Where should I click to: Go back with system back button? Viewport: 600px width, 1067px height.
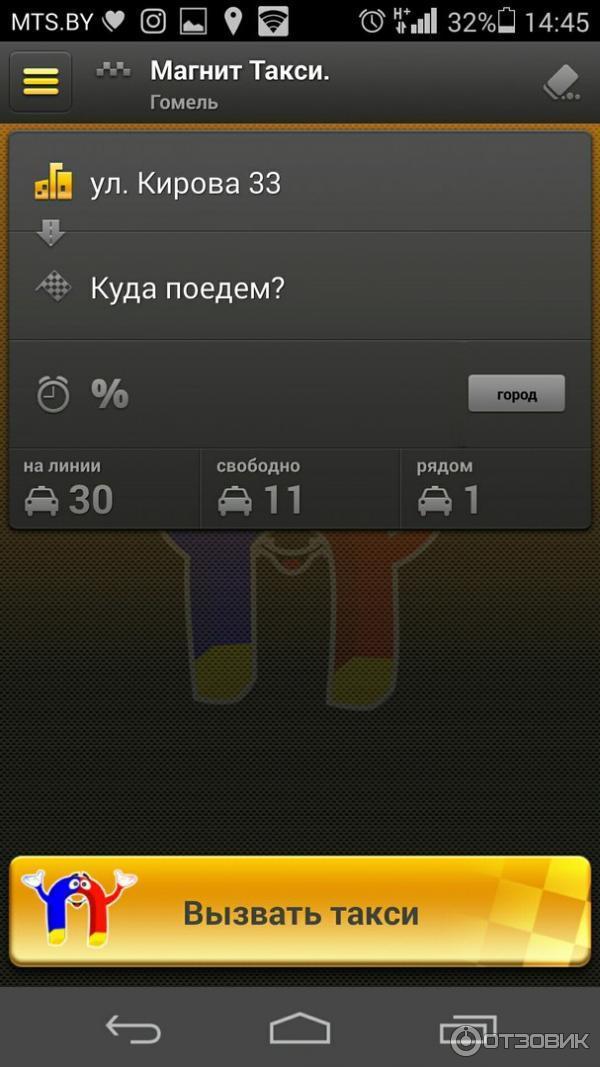133,1030
